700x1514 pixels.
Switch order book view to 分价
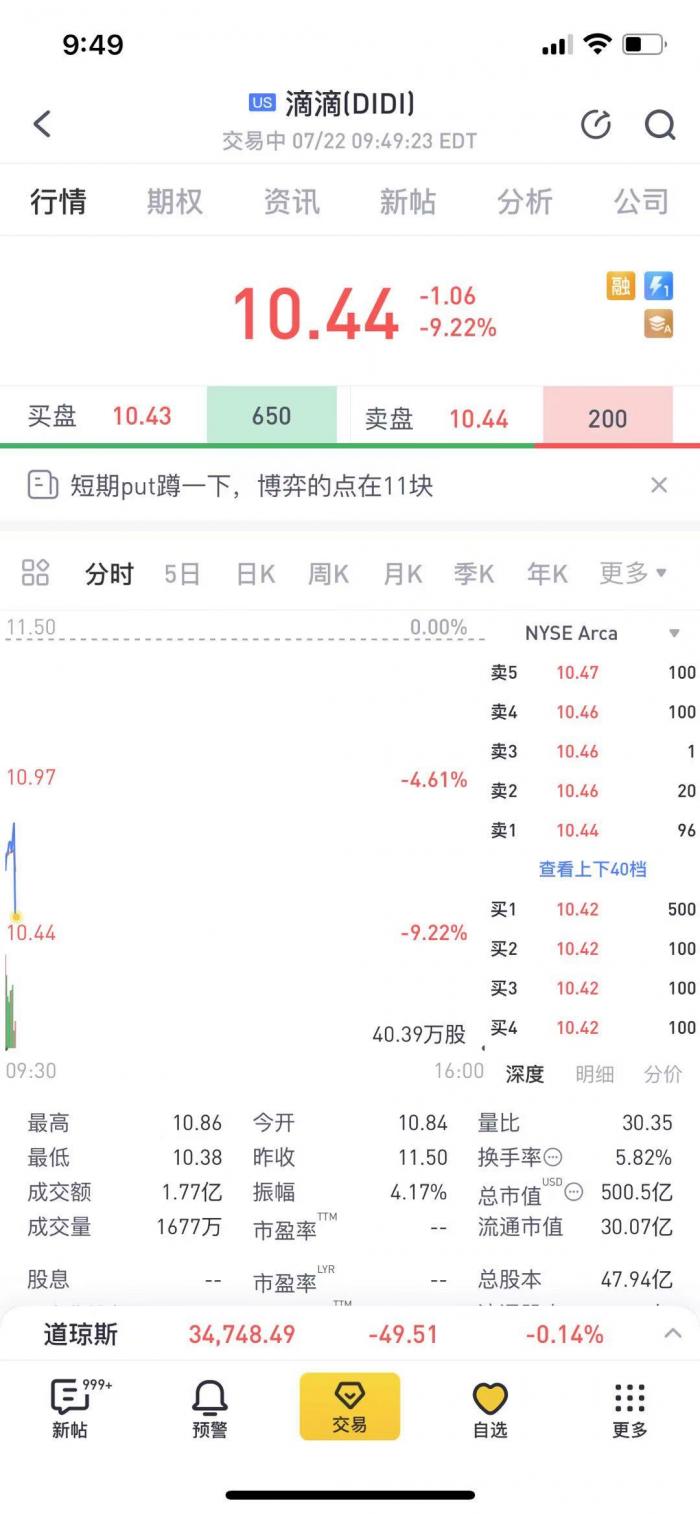pos(662,1074)
